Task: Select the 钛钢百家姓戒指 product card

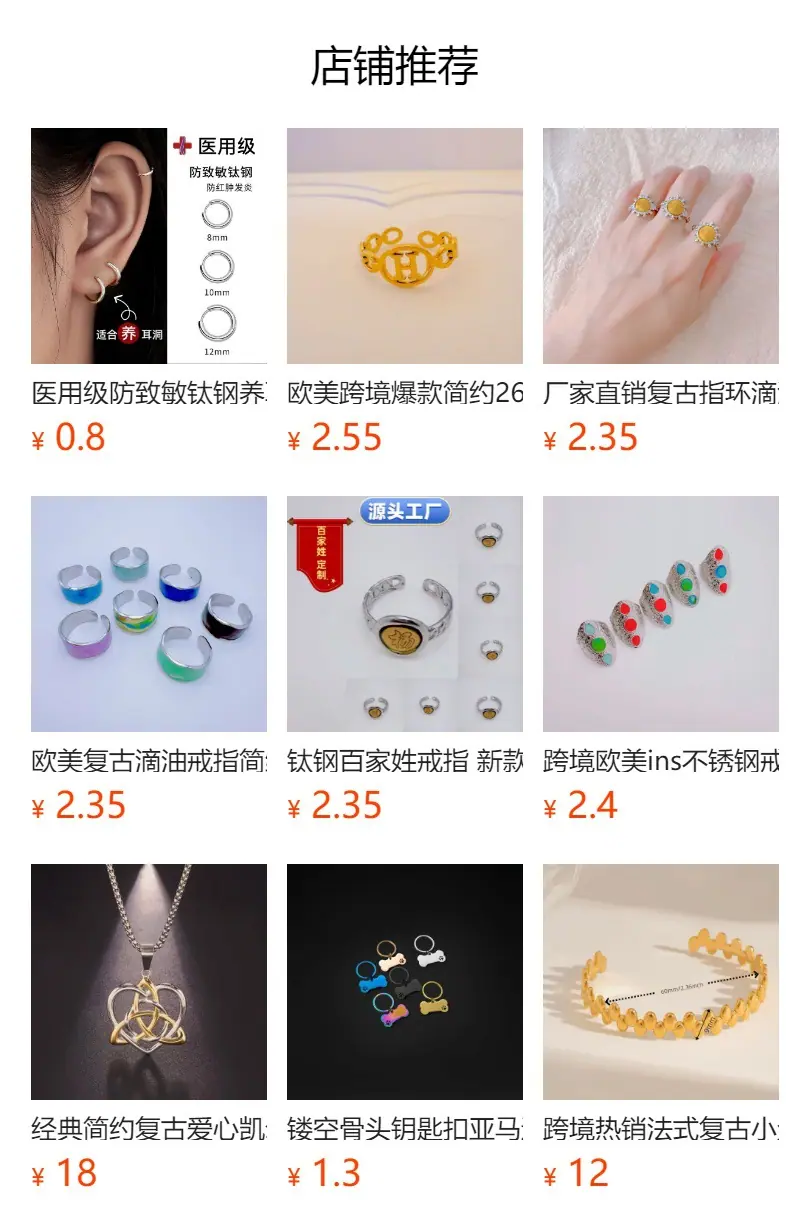Action: 405,660
